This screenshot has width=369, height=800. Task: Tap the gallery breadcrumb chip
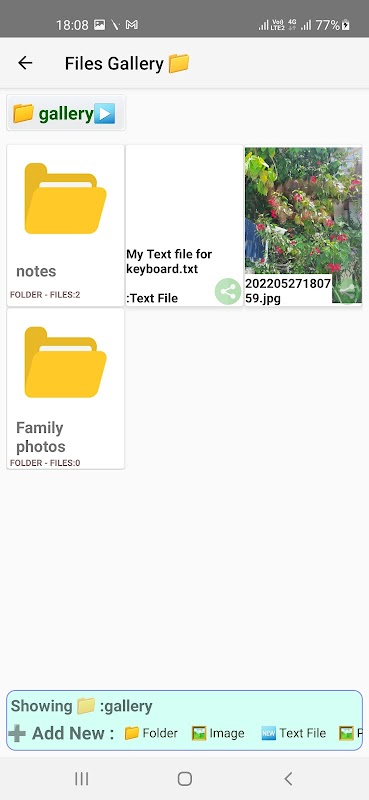[66, 113]
